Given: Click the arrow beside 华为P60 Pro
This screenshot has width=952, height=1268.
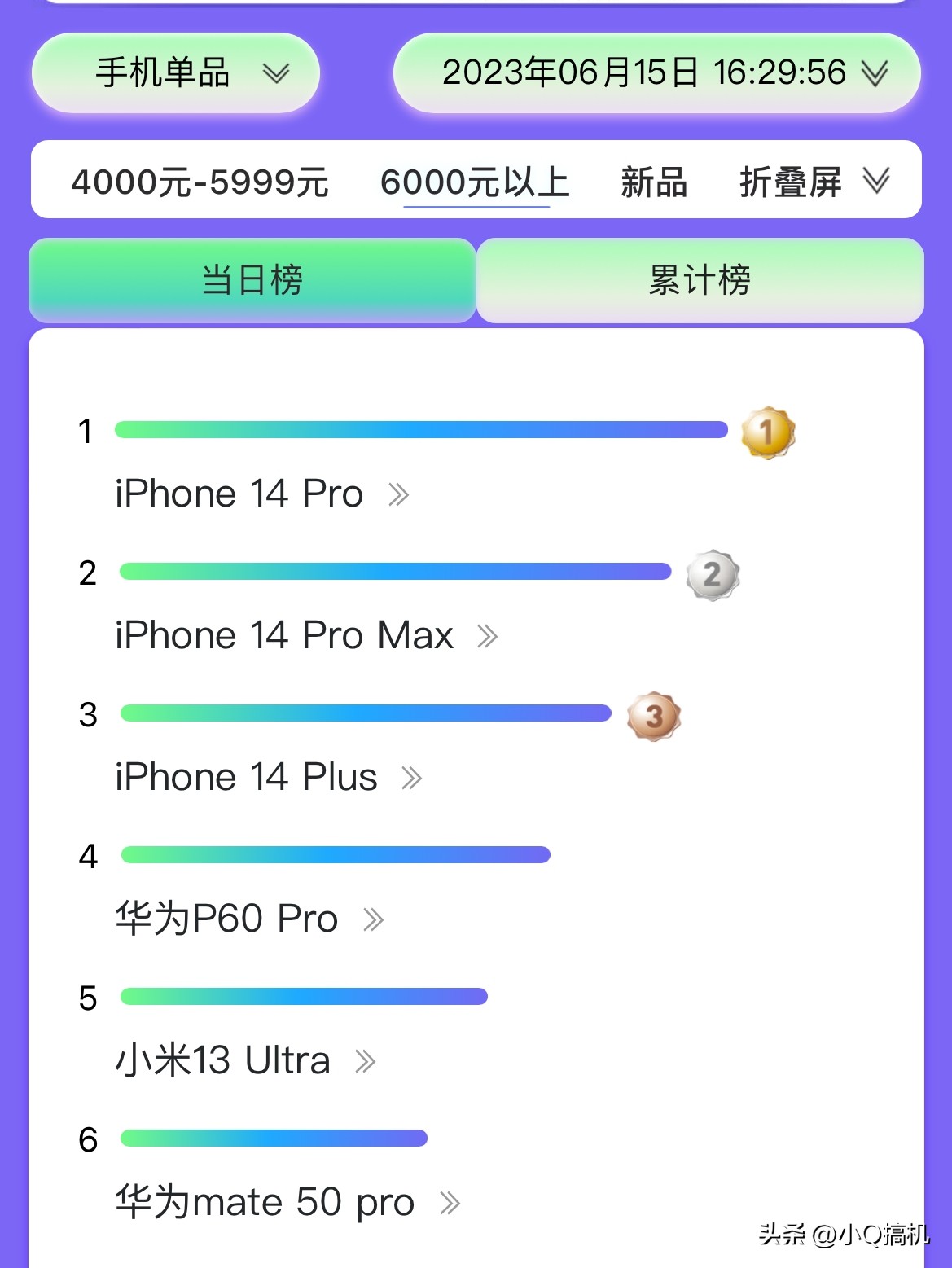Looking at the screenshot, I should point(373,919).
